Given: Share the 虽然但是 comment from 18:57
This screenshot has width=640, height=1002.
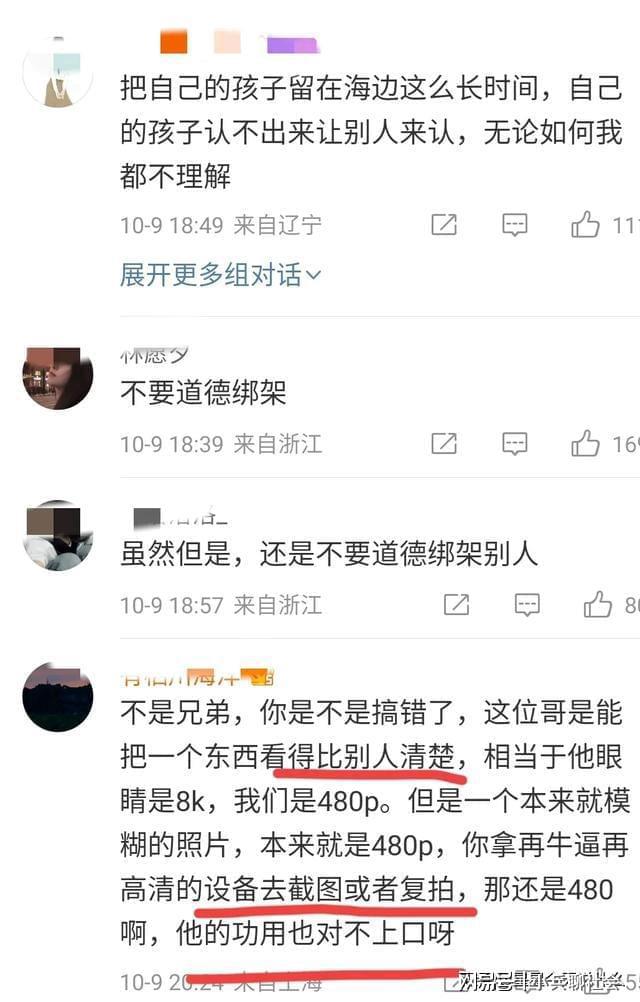Looking at the screenshot, I should (456, 604).
